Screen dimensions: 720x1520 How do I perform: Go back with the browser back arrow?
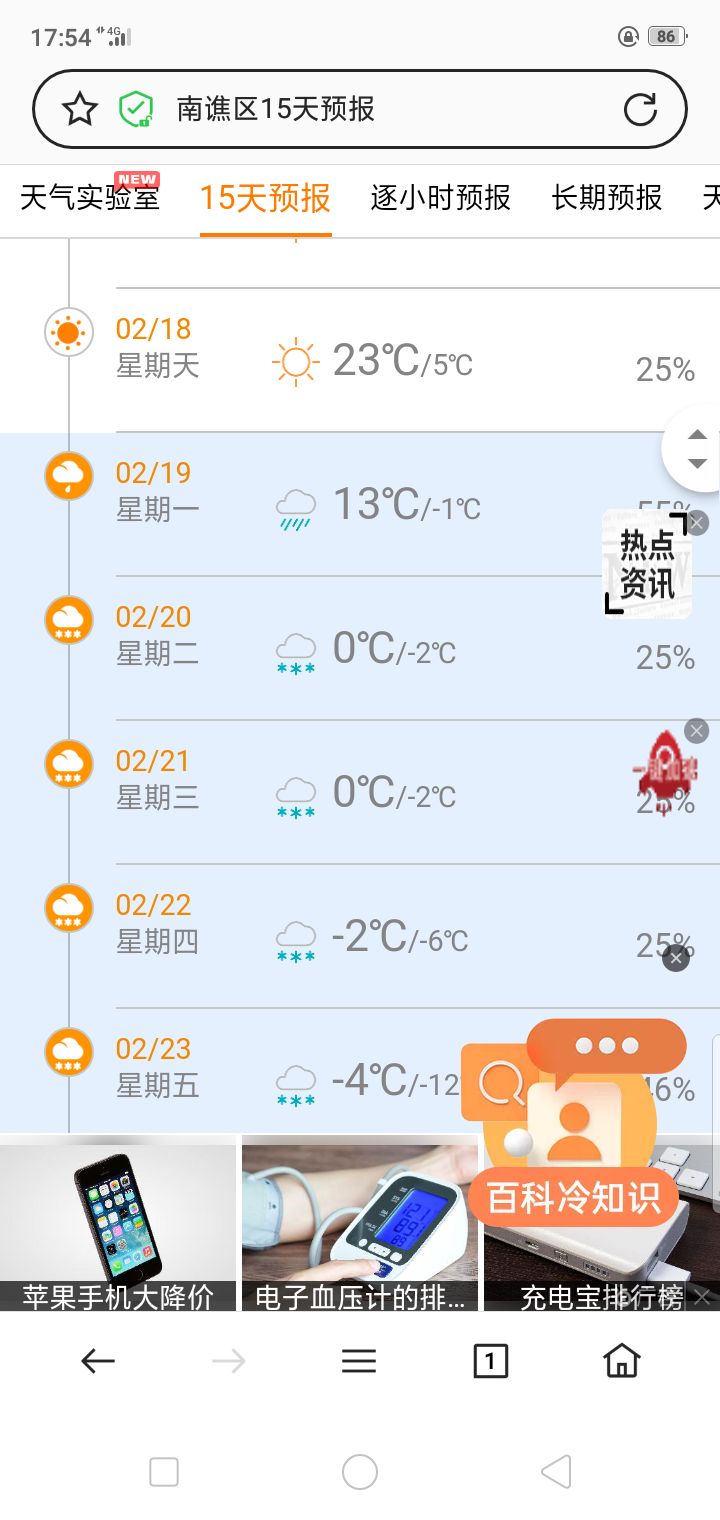(98, 1361)
